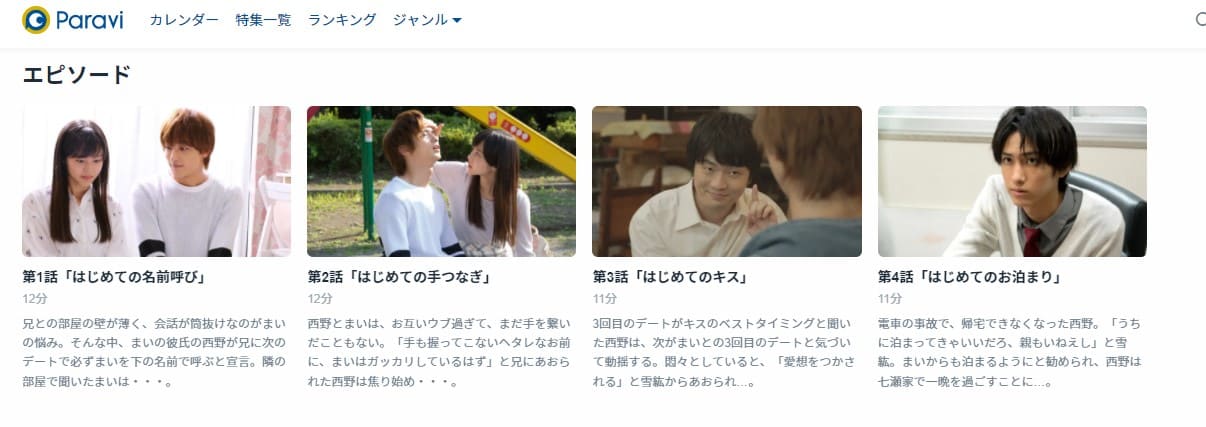Expand the ジャンル dropdown

[427, 19]
